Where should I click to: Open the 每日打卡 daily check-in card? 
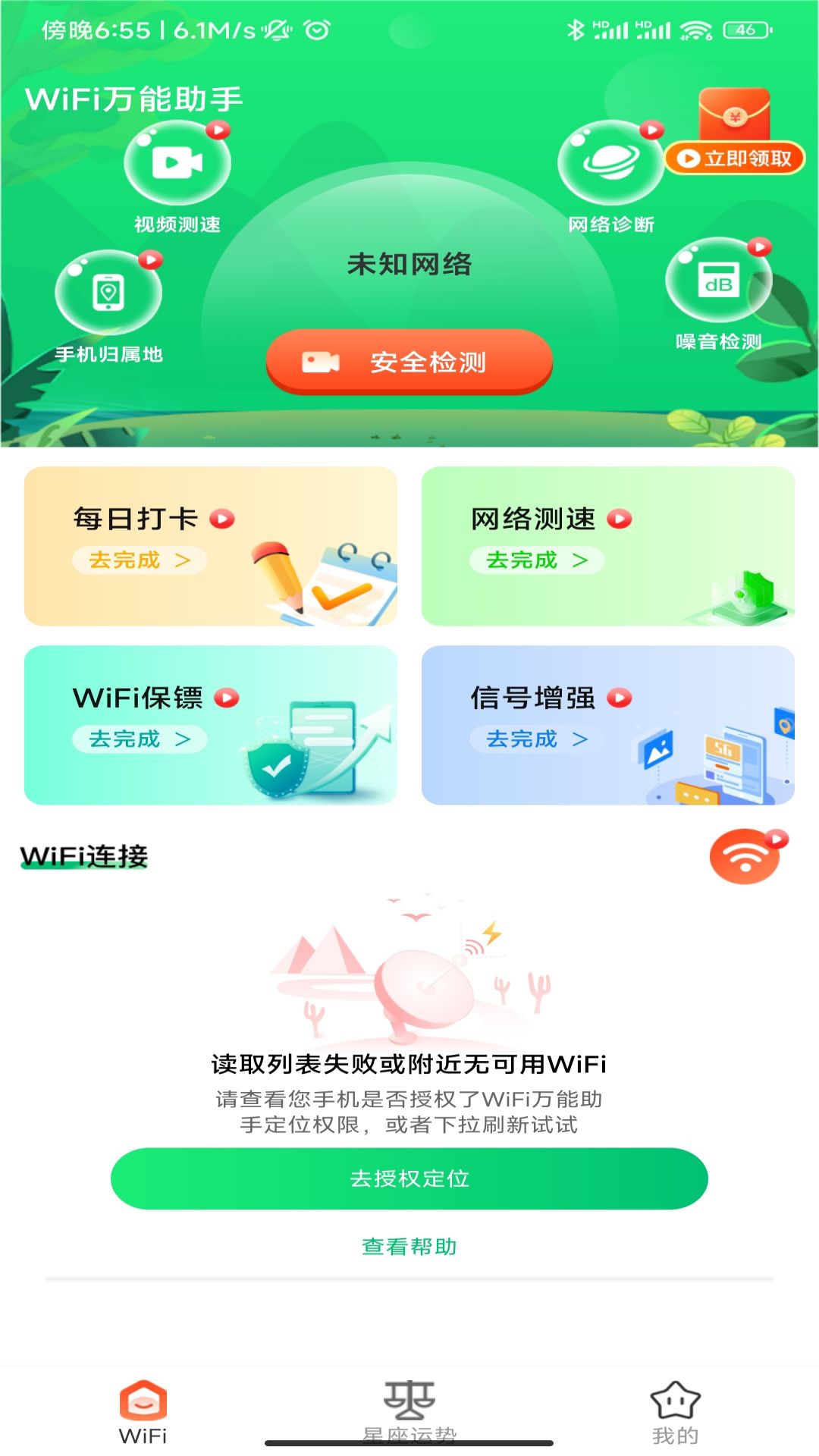coord(211,546)
